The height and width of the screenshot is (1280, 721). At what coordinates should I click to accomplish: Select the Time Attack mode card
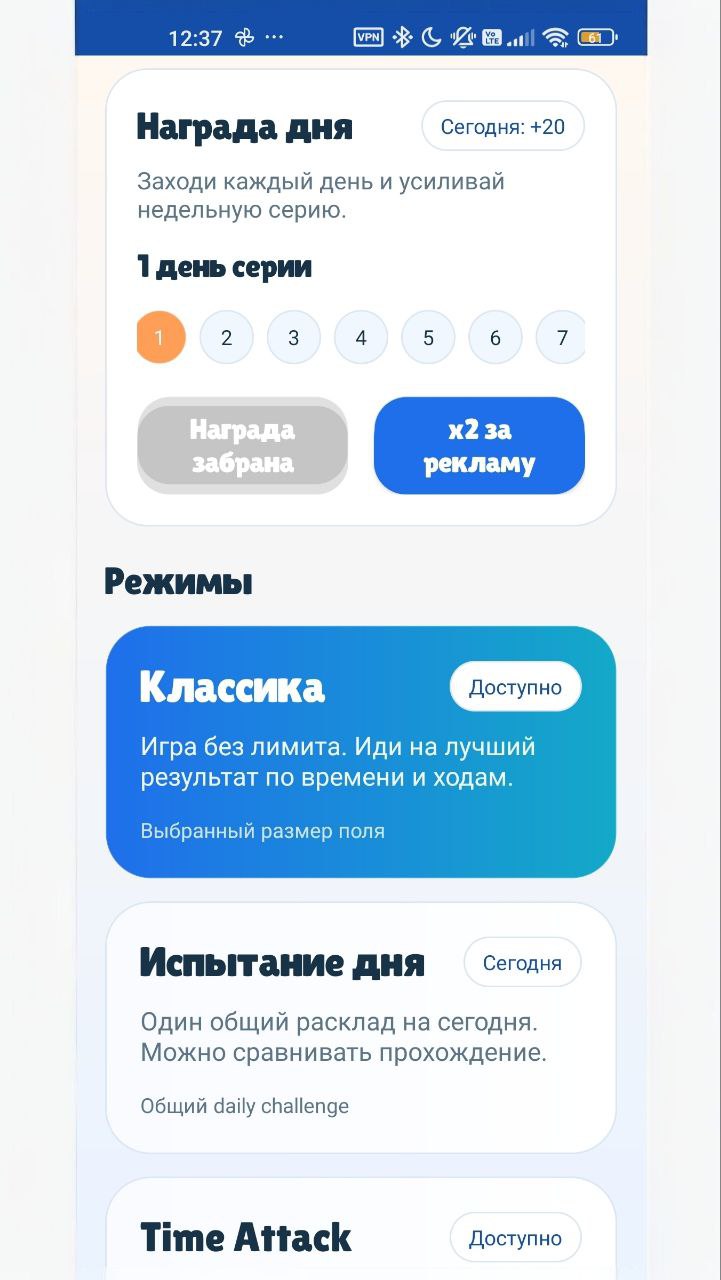(x=361, y=1229)
